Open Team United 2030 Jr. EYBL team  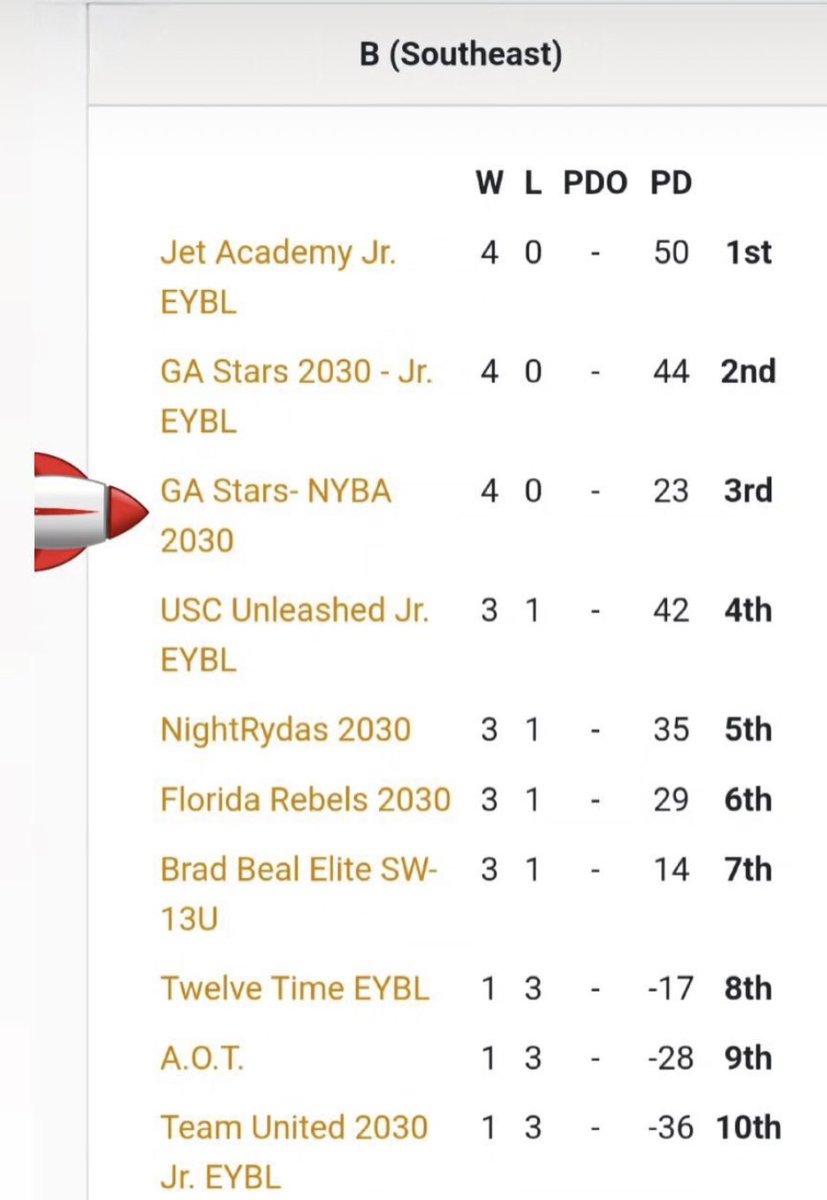tap(294, 1151)
